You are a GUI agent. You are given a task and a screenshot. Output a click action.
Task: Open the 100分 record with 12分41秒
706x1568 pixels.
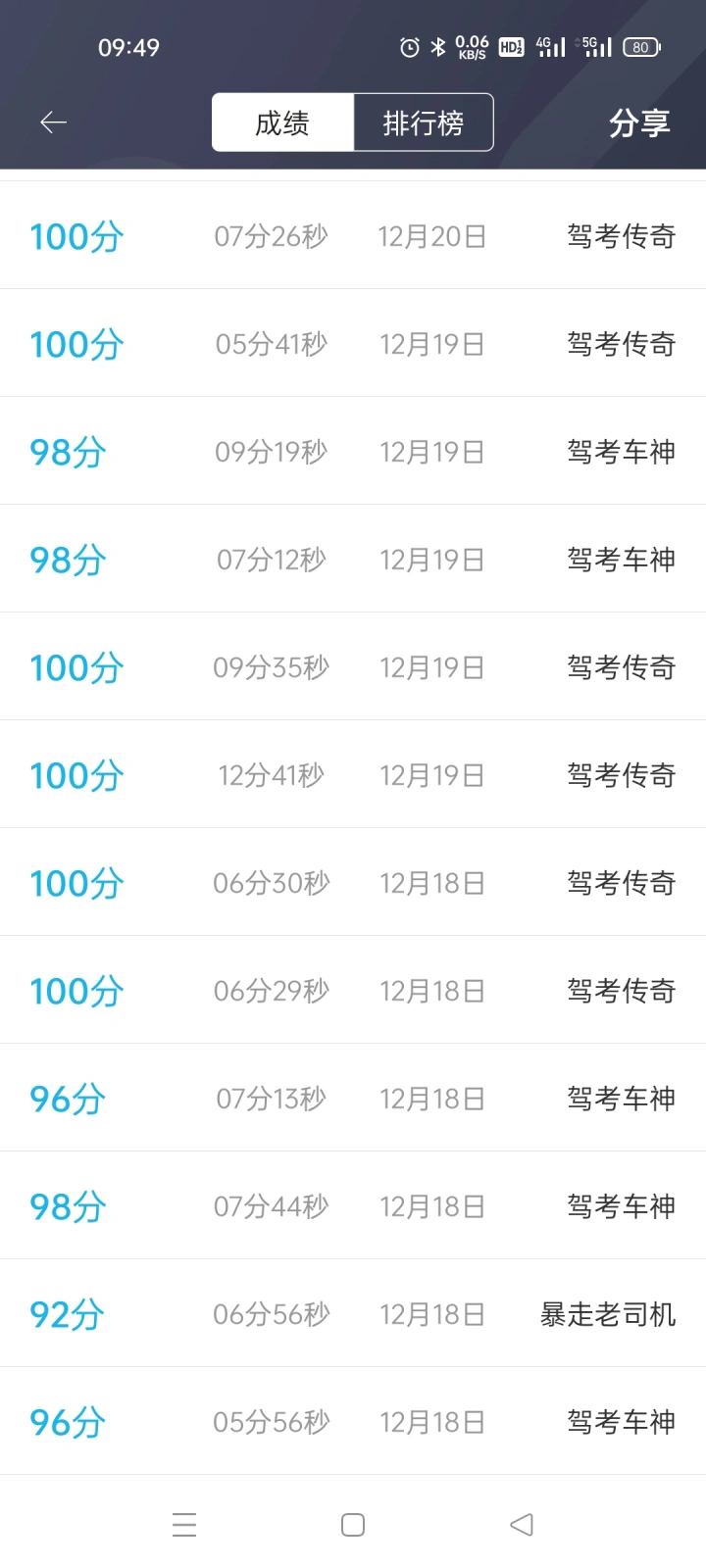[x=353, y=774]
